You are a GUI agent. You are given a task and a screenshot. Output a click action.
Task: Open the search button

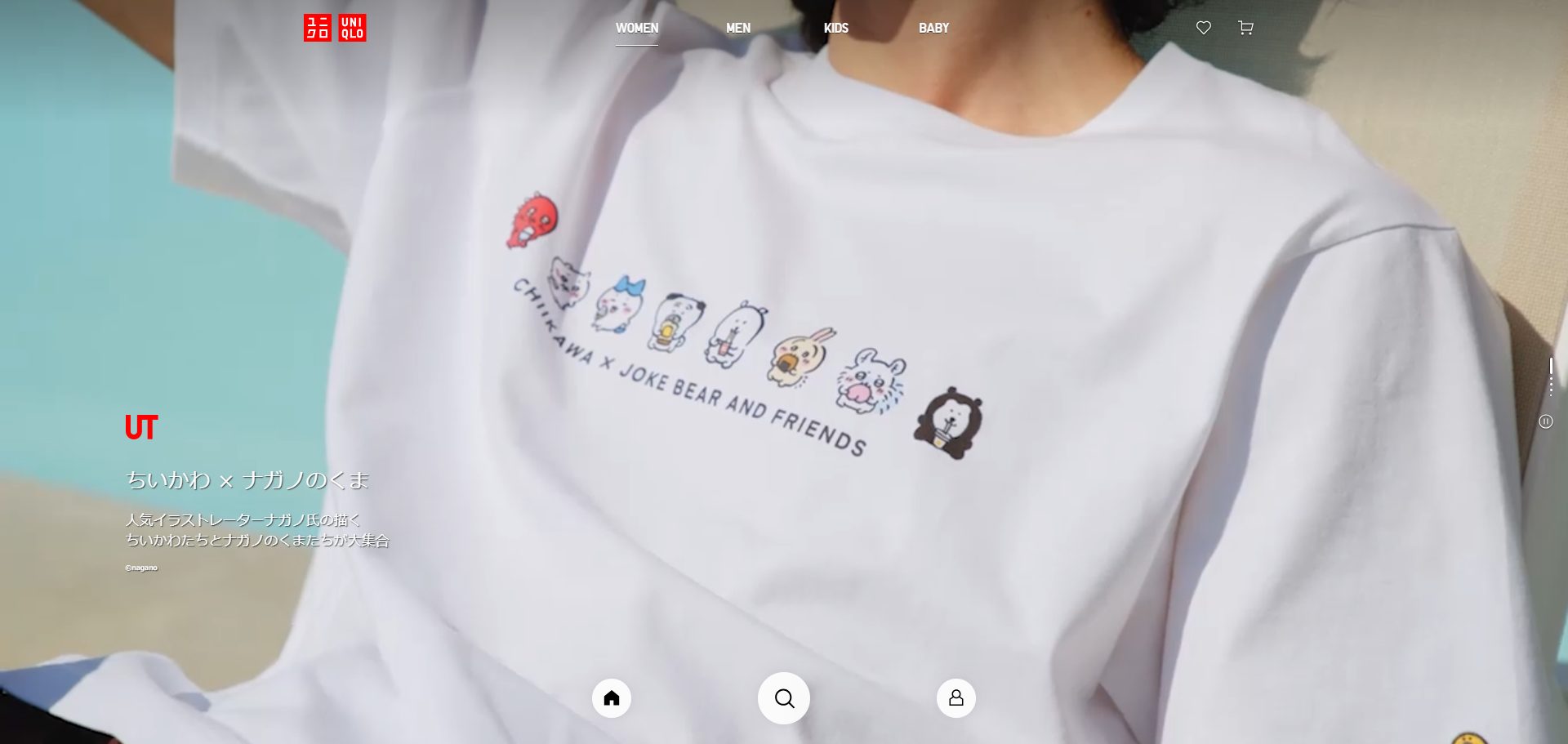pos(784,698)
